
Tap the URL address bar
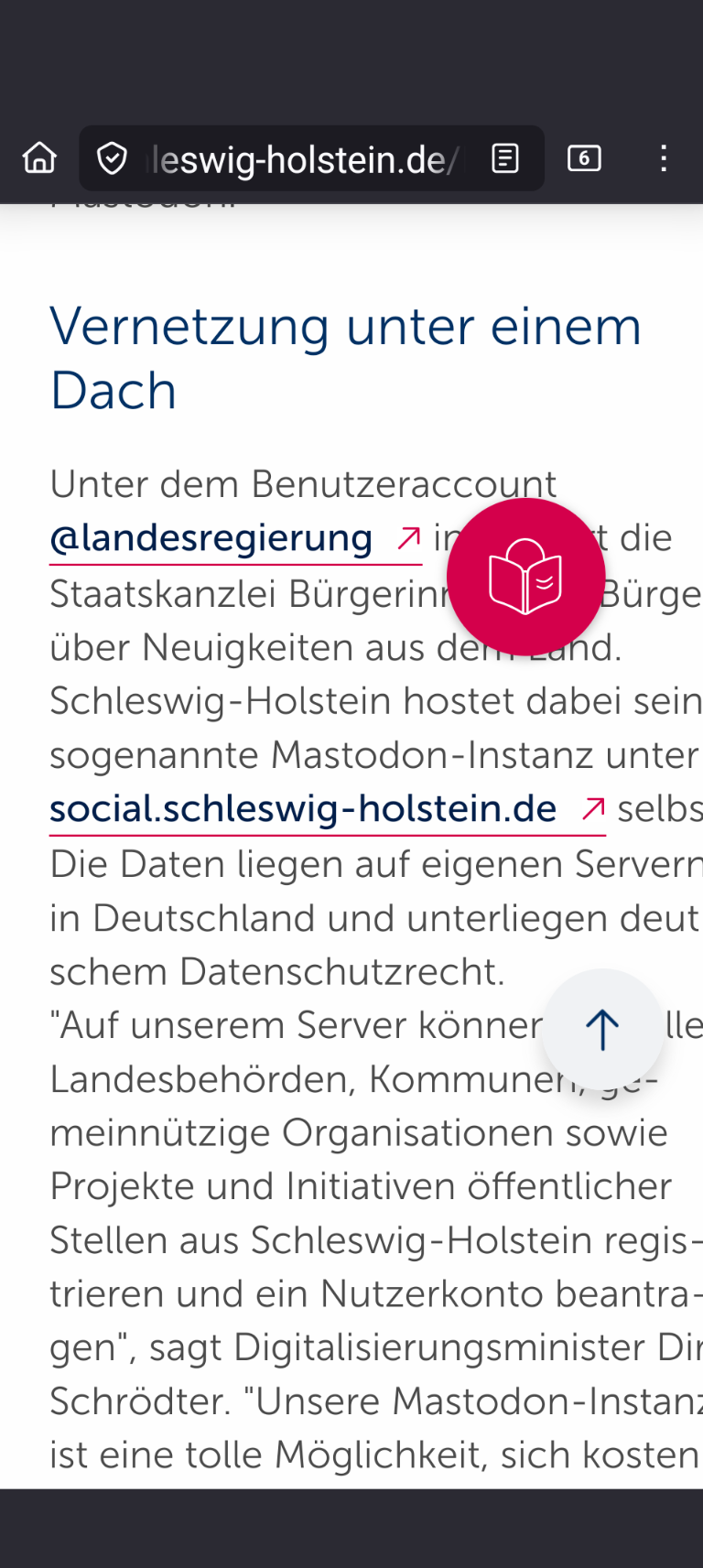(x=302, y=160)
